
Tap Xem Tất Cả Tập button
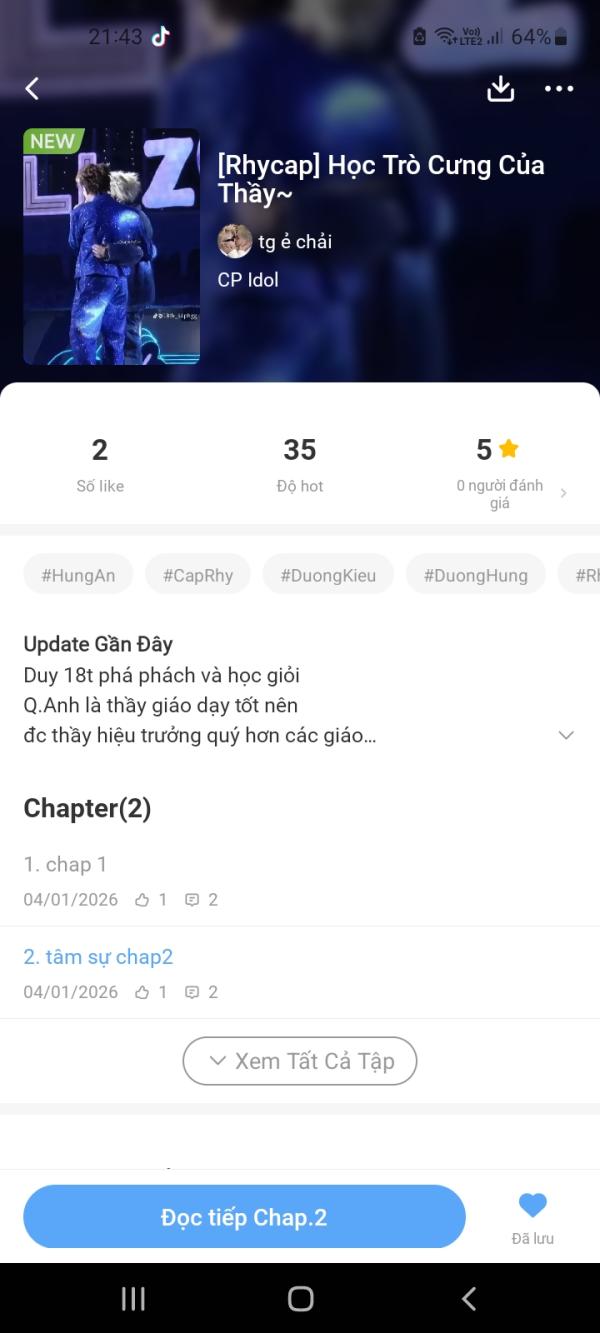coord(300,1061)
